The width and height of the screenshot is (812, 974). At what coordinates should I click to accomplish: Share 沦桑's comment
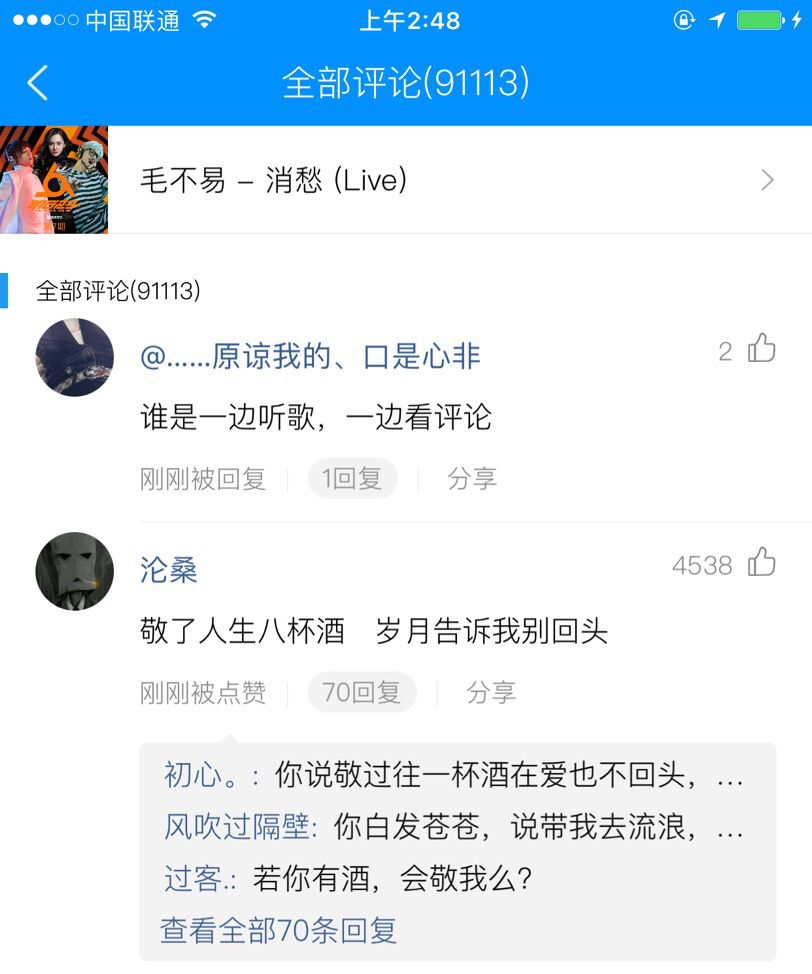pyautogui.click(x=491, y=692)
